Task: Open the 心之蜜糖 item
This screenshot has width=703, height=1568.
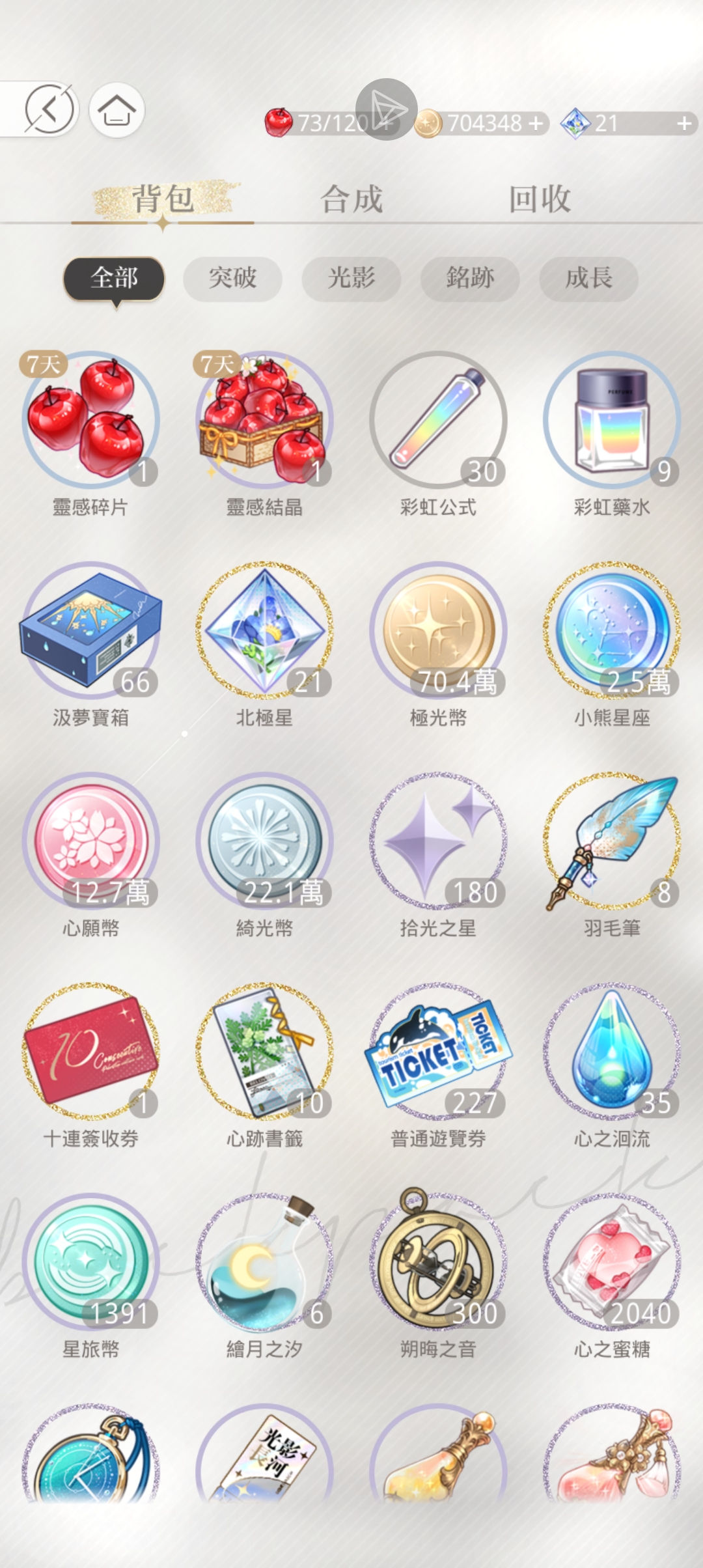Action: tap(612, 1261)
